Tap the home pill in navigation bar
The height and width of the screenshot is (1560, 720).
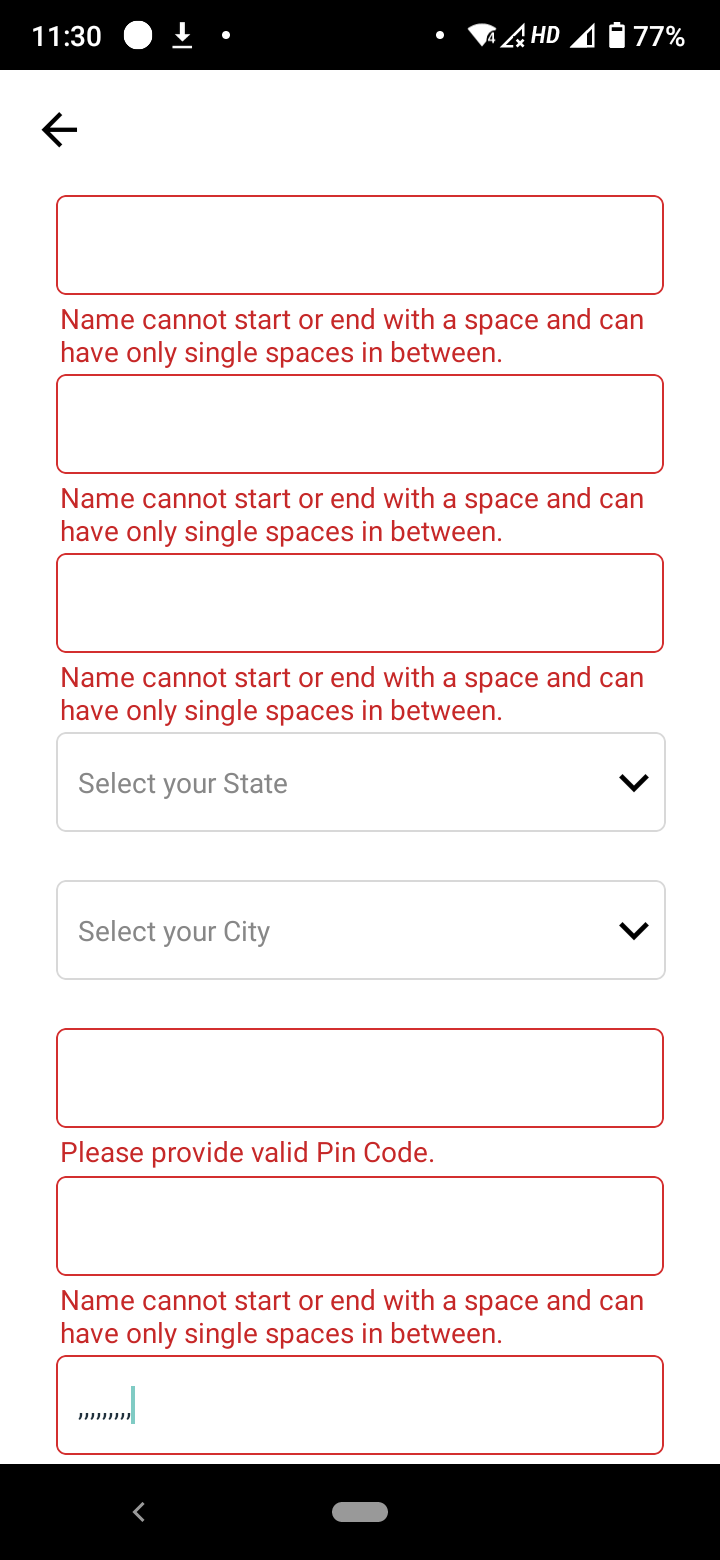[x=360, y=1512]
